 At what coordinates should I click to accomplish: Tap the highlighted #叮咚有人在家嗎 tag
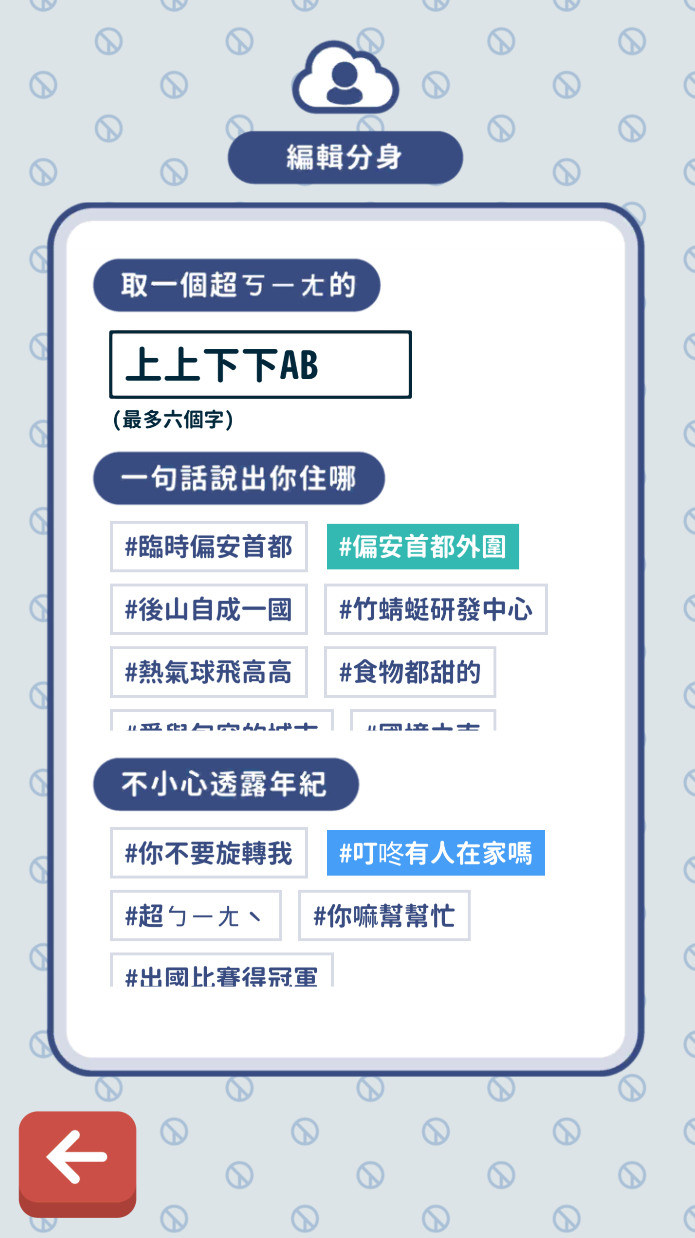pos(435,853)
